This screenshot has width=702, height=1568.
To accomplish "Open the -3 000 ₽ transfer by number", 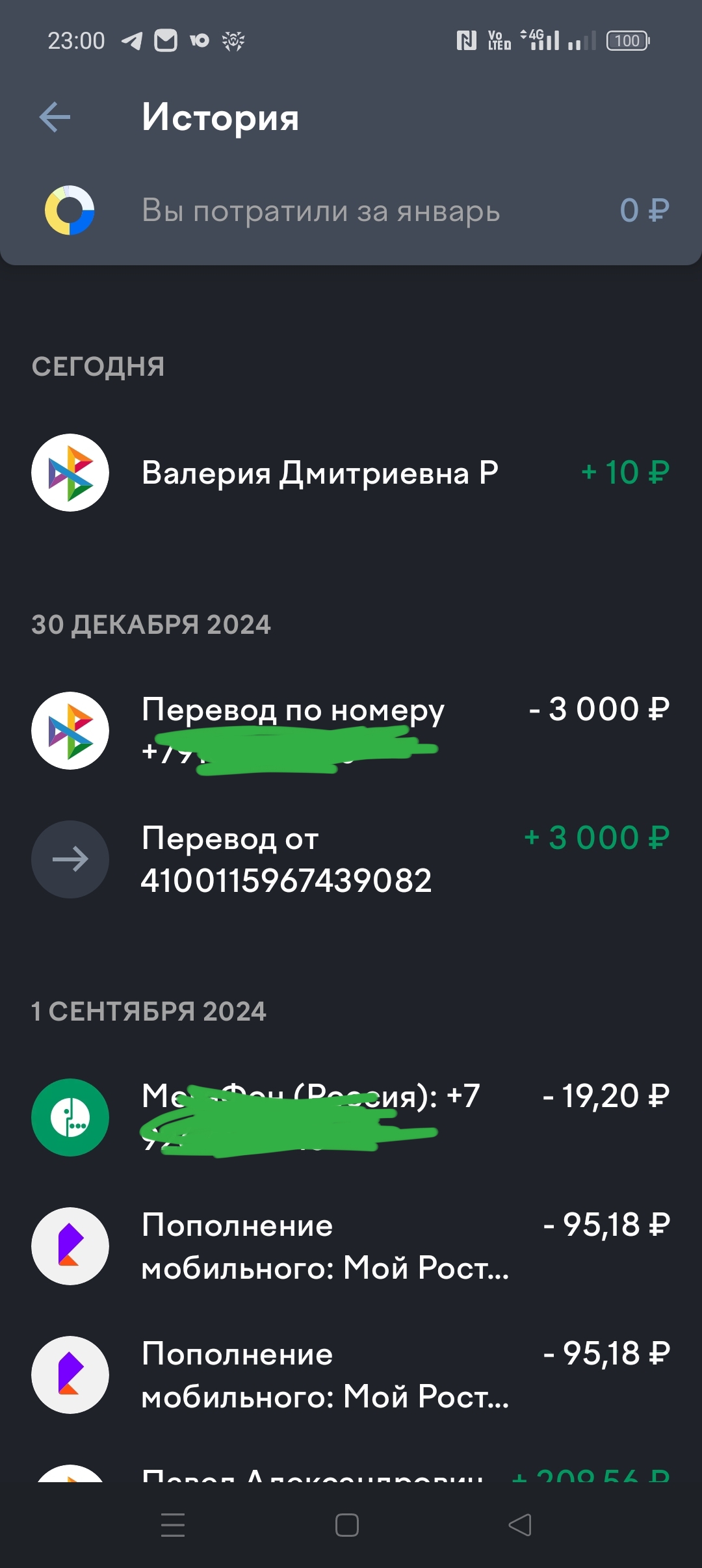I will pyautogui.click(x=351, y=731).
